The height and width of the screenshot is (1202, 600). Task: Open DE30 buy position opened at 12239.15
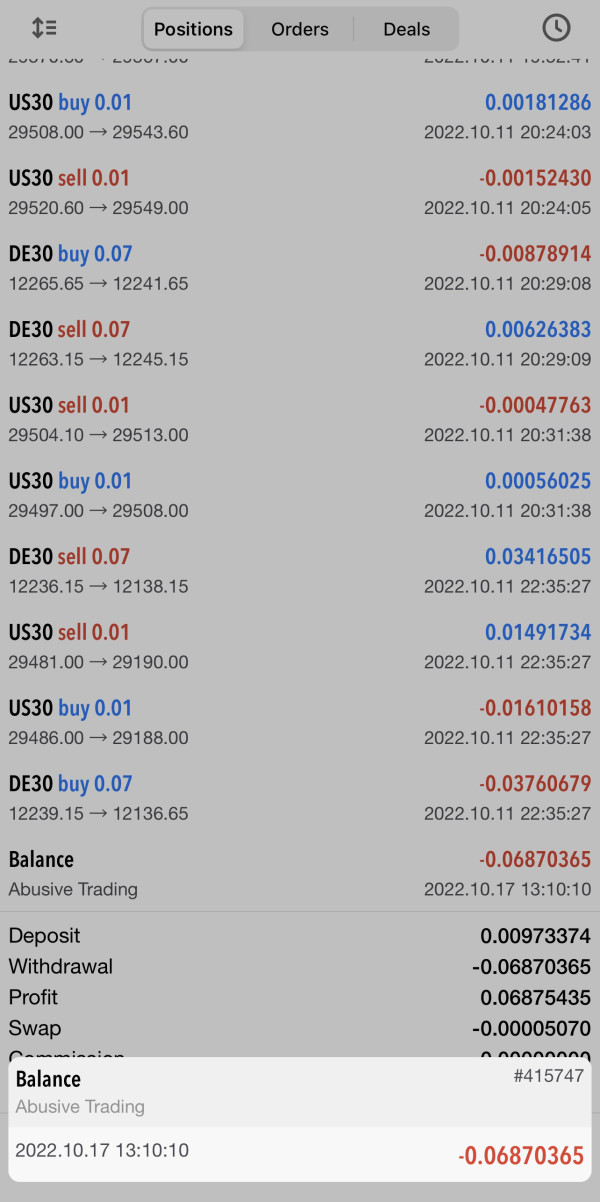[x=300, y=798]
